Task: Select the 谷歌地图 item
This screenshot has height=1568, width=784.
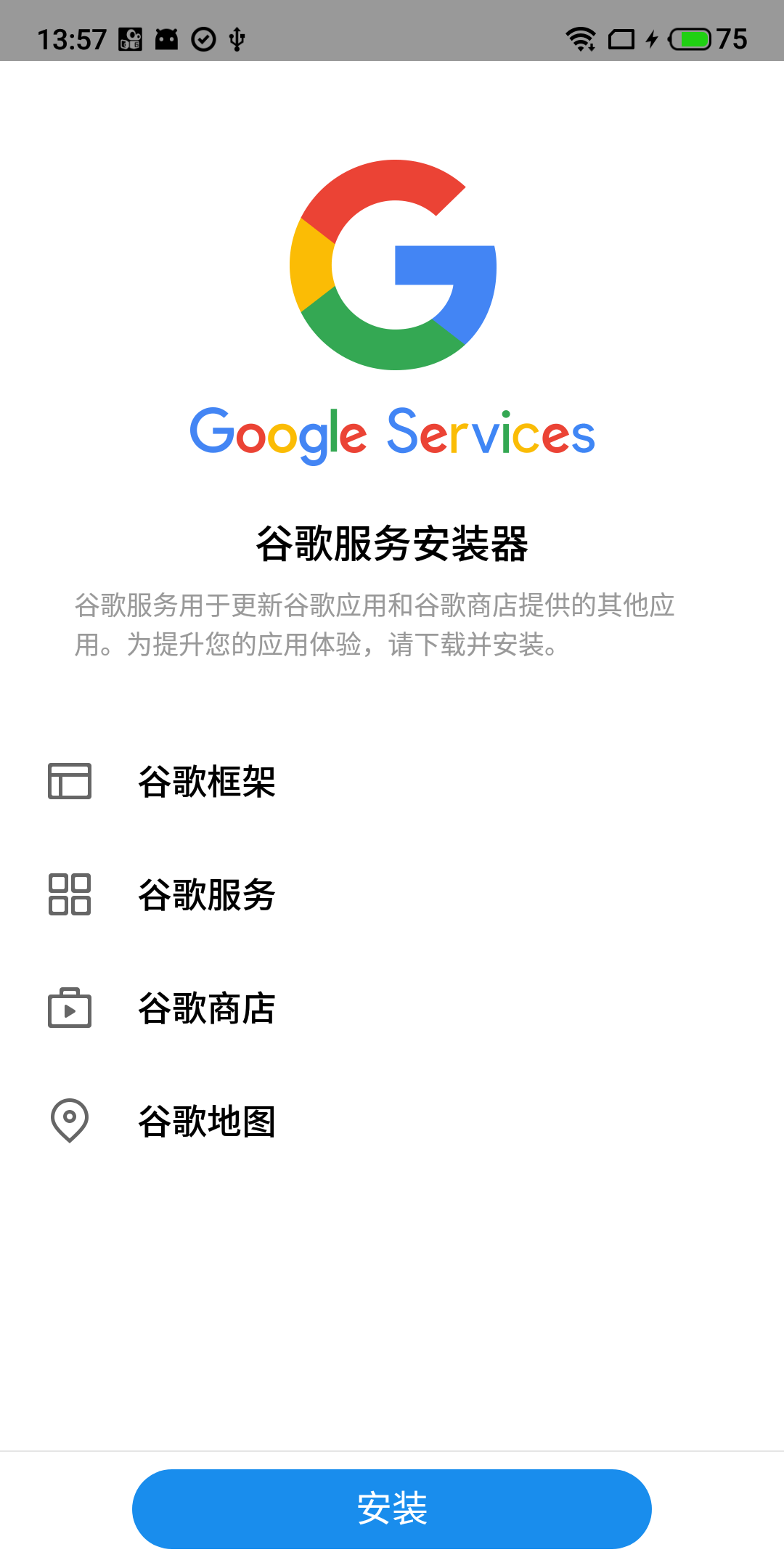Action: [207, 1122]
